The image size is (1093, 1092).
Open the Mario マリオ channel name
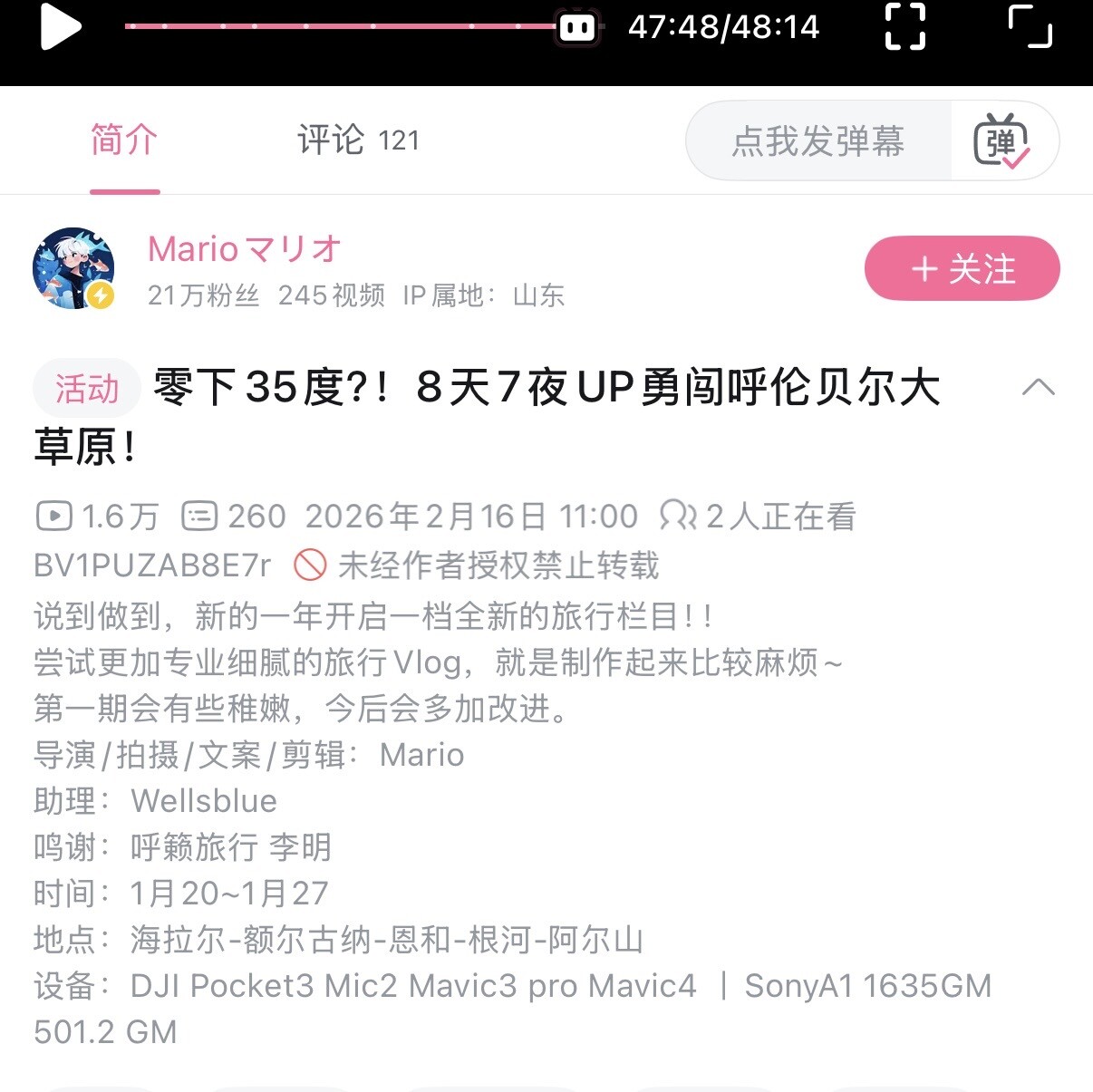click(x=245, y=249)
